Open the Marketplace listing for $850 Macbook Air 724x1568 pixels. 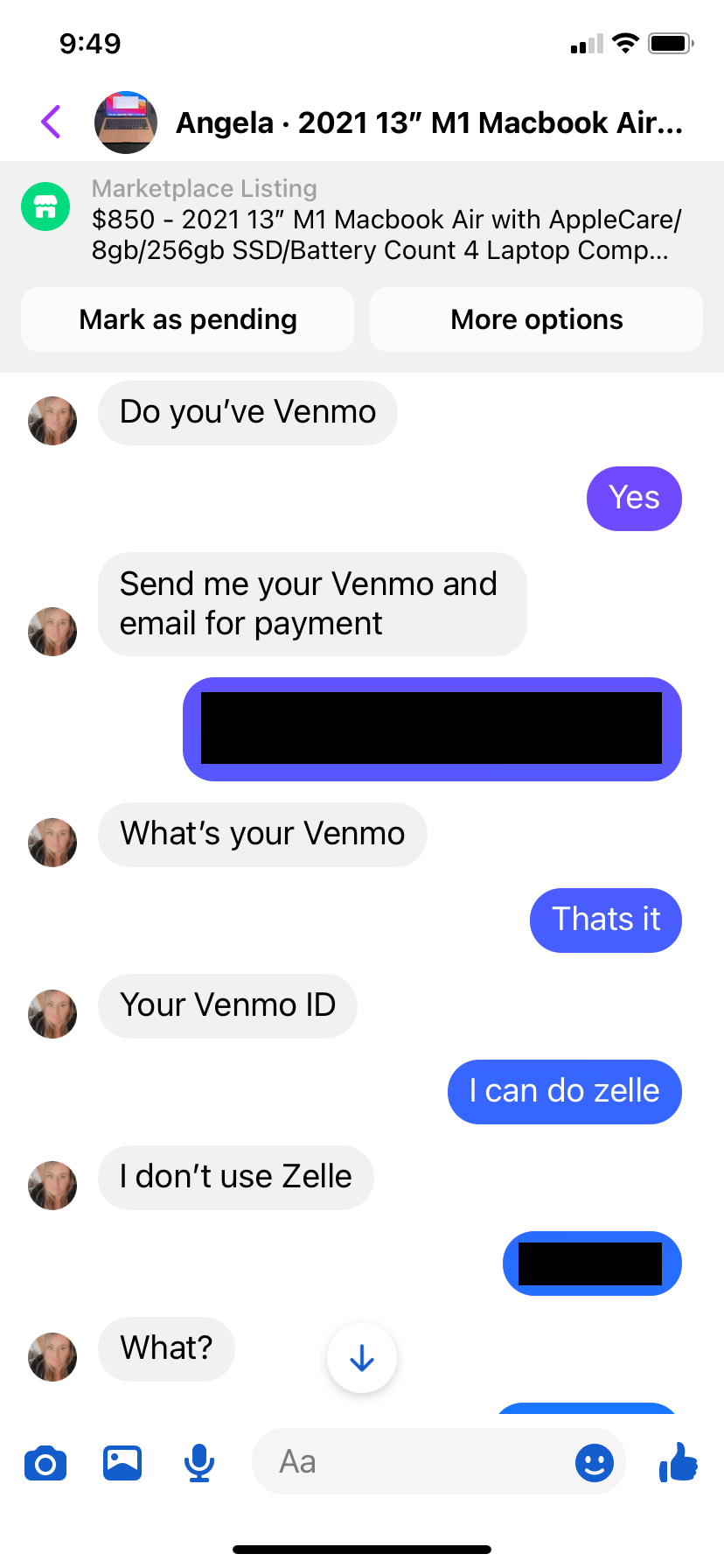[x=362, y=220]
